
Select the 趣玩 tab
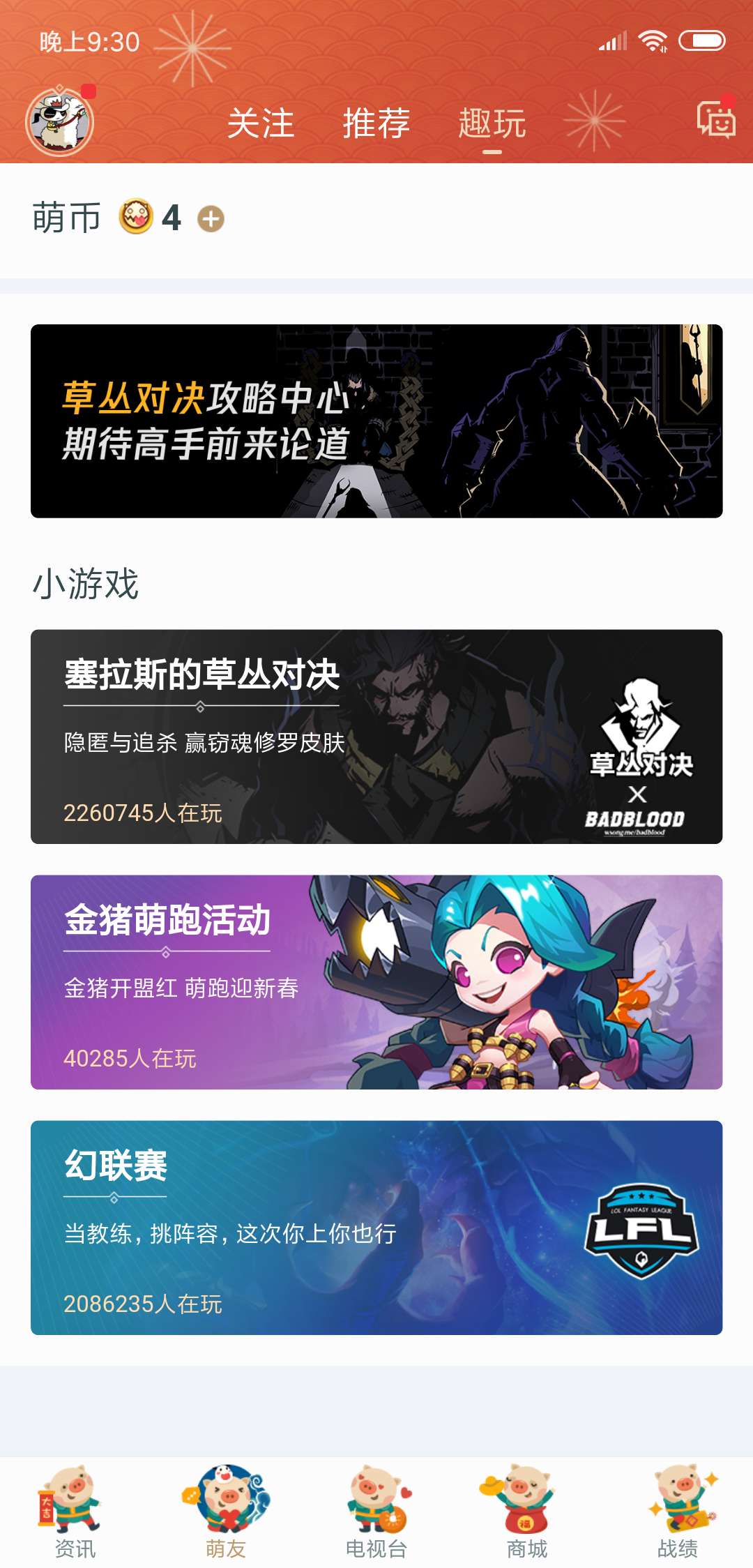point(492,123)
